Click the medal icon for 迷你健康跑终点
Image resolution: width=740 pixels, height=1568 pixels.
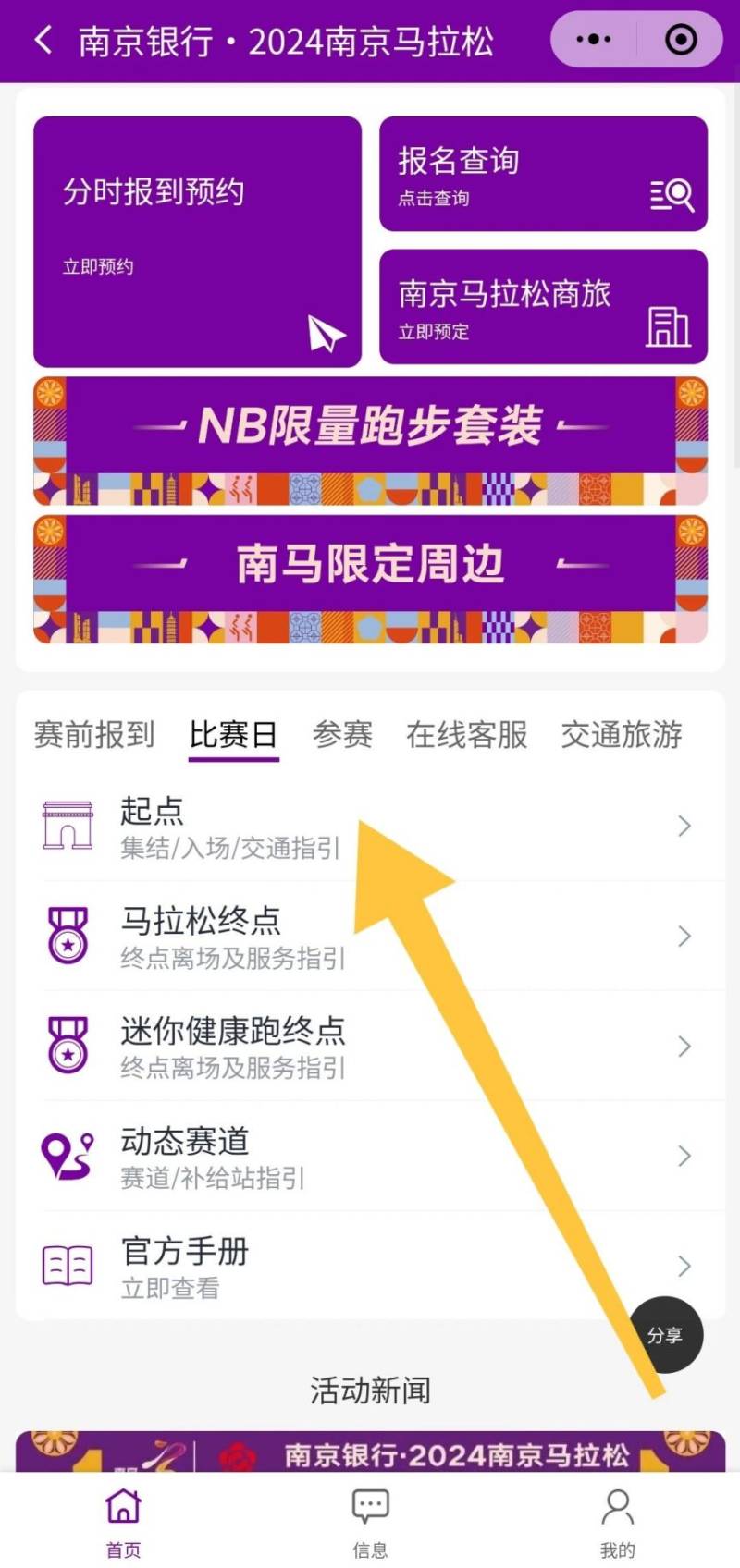[67, 1046]
